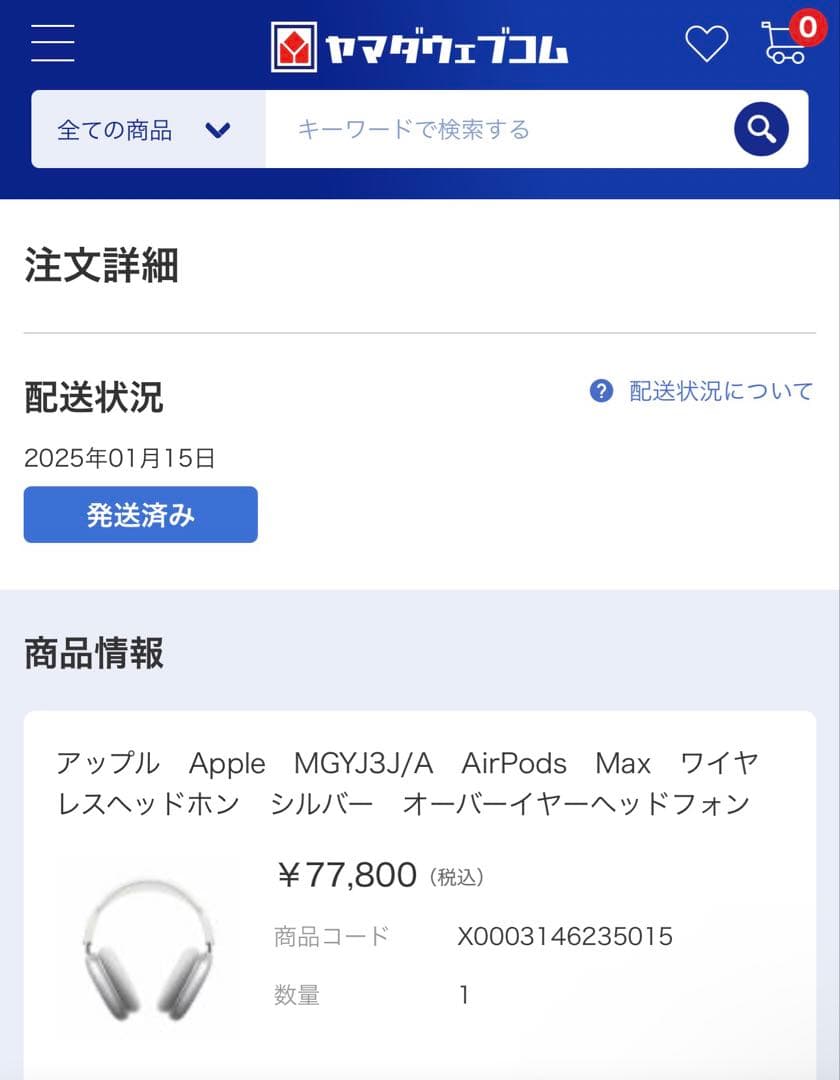Click the keyword search input field
840x1080 pixels.
[450, 129]
